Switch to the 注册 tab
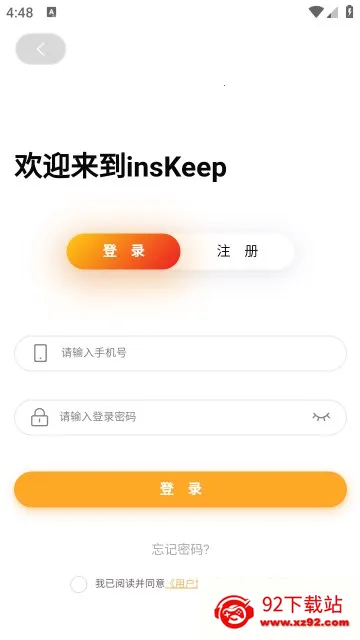Viewport: 360px width, 640px height. click(x=237, y=251)
